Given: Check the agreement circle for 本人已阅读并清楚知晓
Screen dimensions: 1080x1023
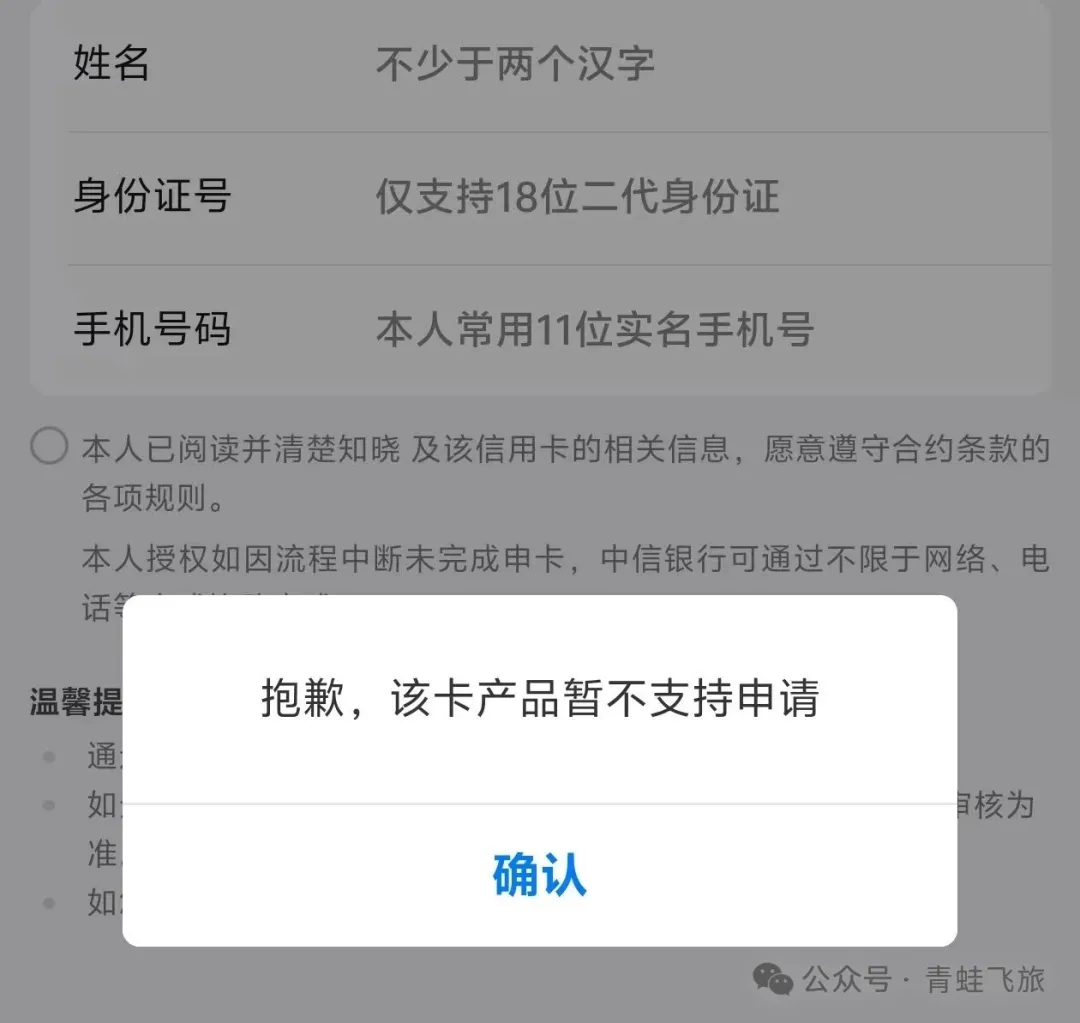Looking at the screenshot, I should (x=49, y=446).
